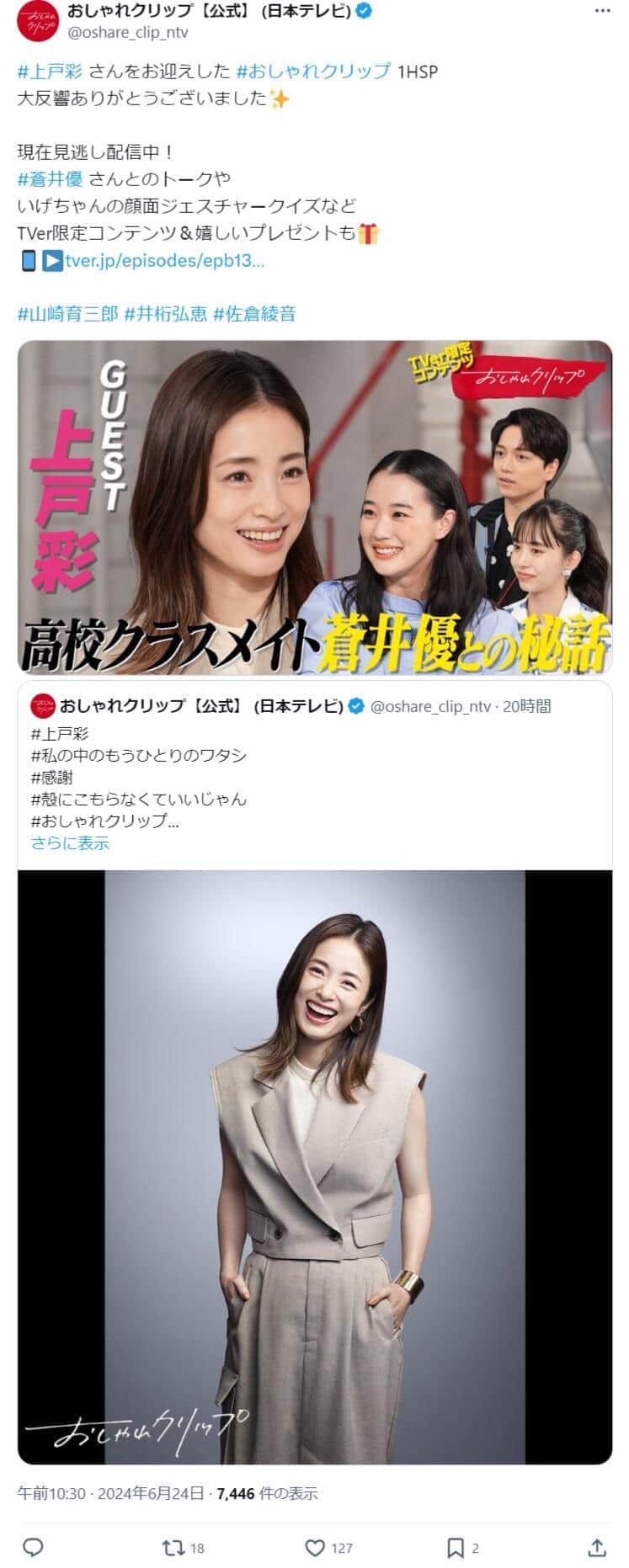Open the #佐倉綾音 hashtag
The image size is (629, 1568).
254,314
